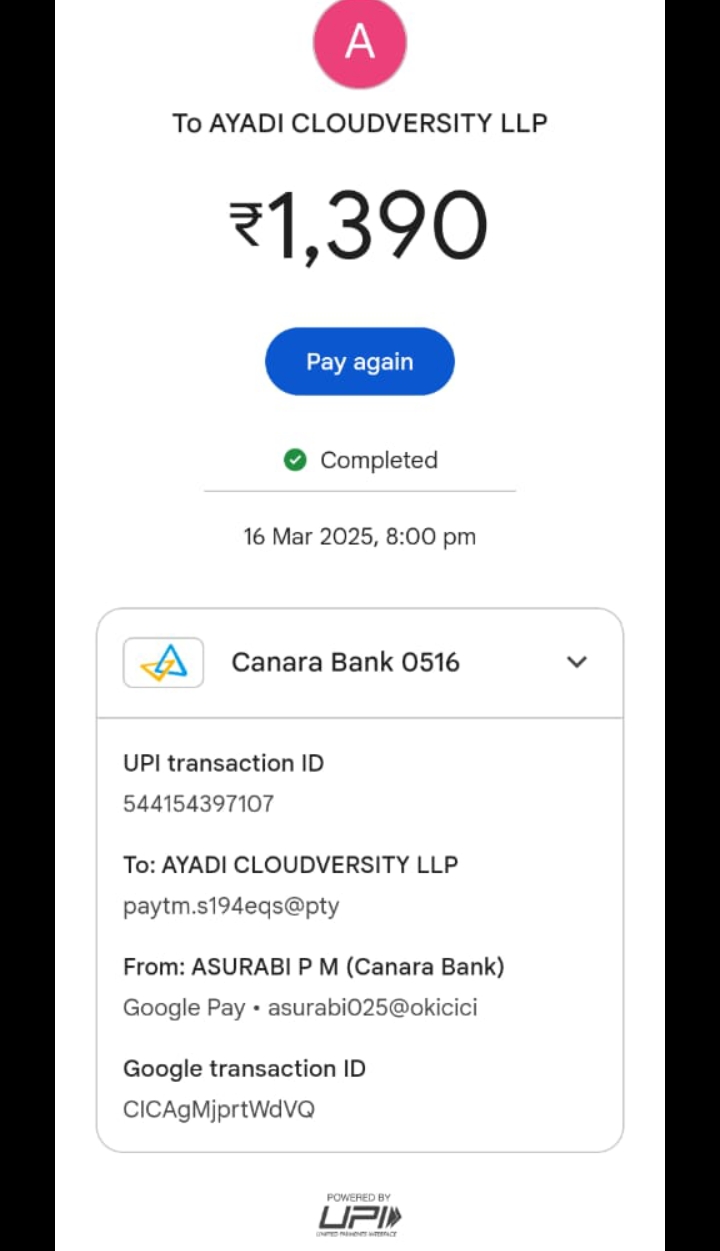Tap the Pay again button
The width and height of the screenshot is (720, 1251).
click(x=359, y=362)
